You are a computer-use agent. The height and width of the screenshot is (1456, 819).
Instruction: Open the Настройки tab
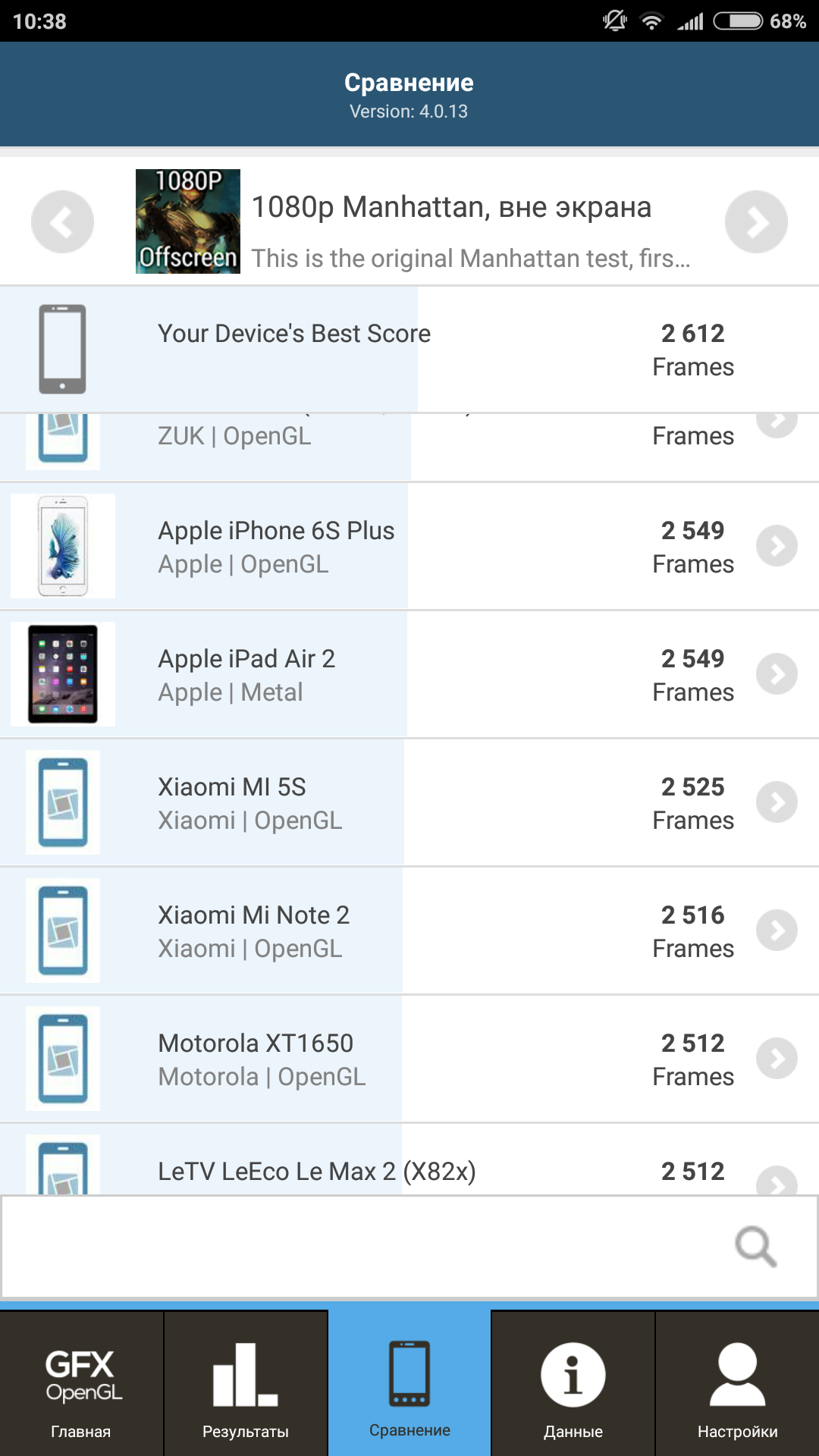(737, 1383)
